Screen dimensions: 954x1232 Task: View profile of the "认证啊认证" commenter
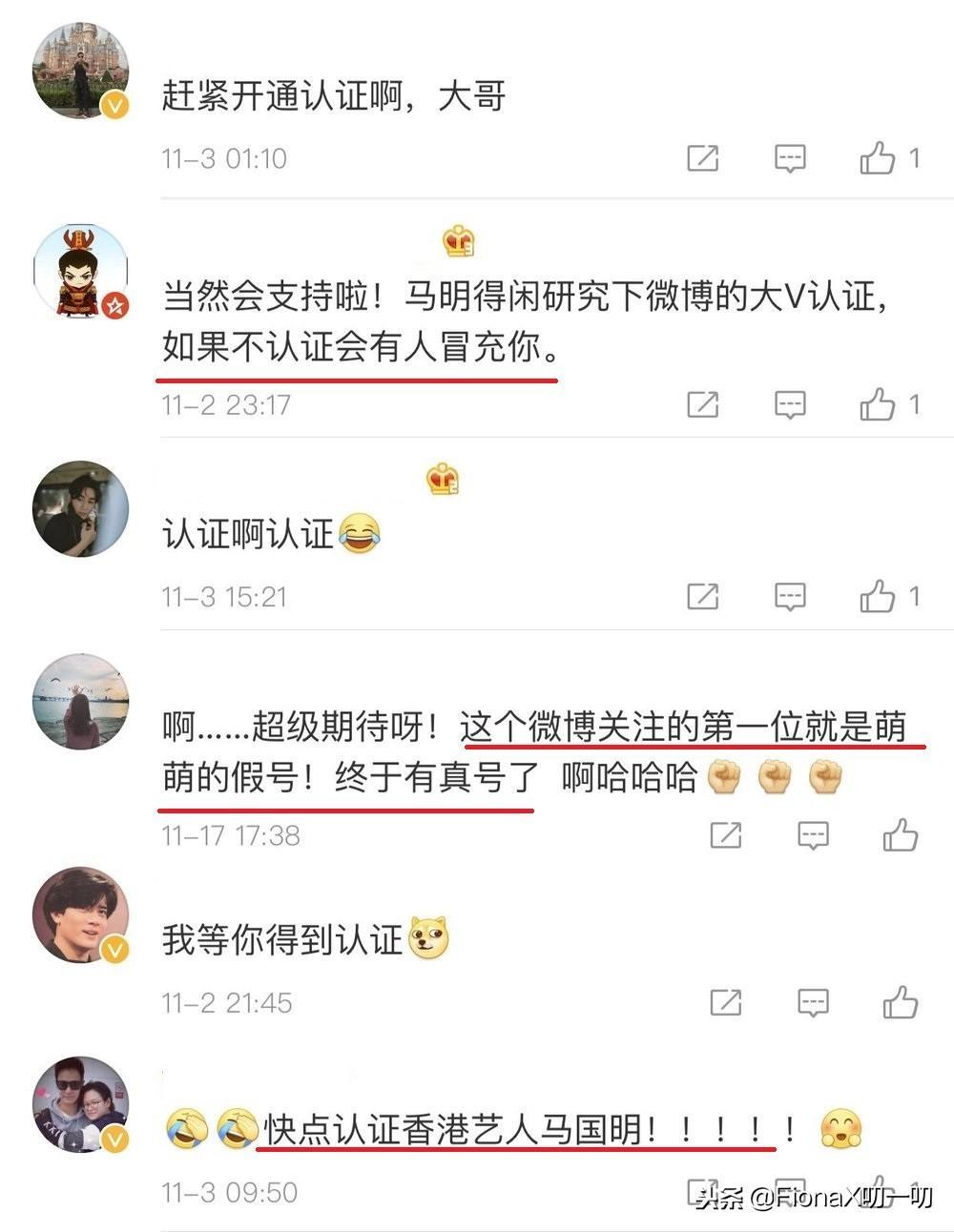pyautogui.click(x=80, y=509)
